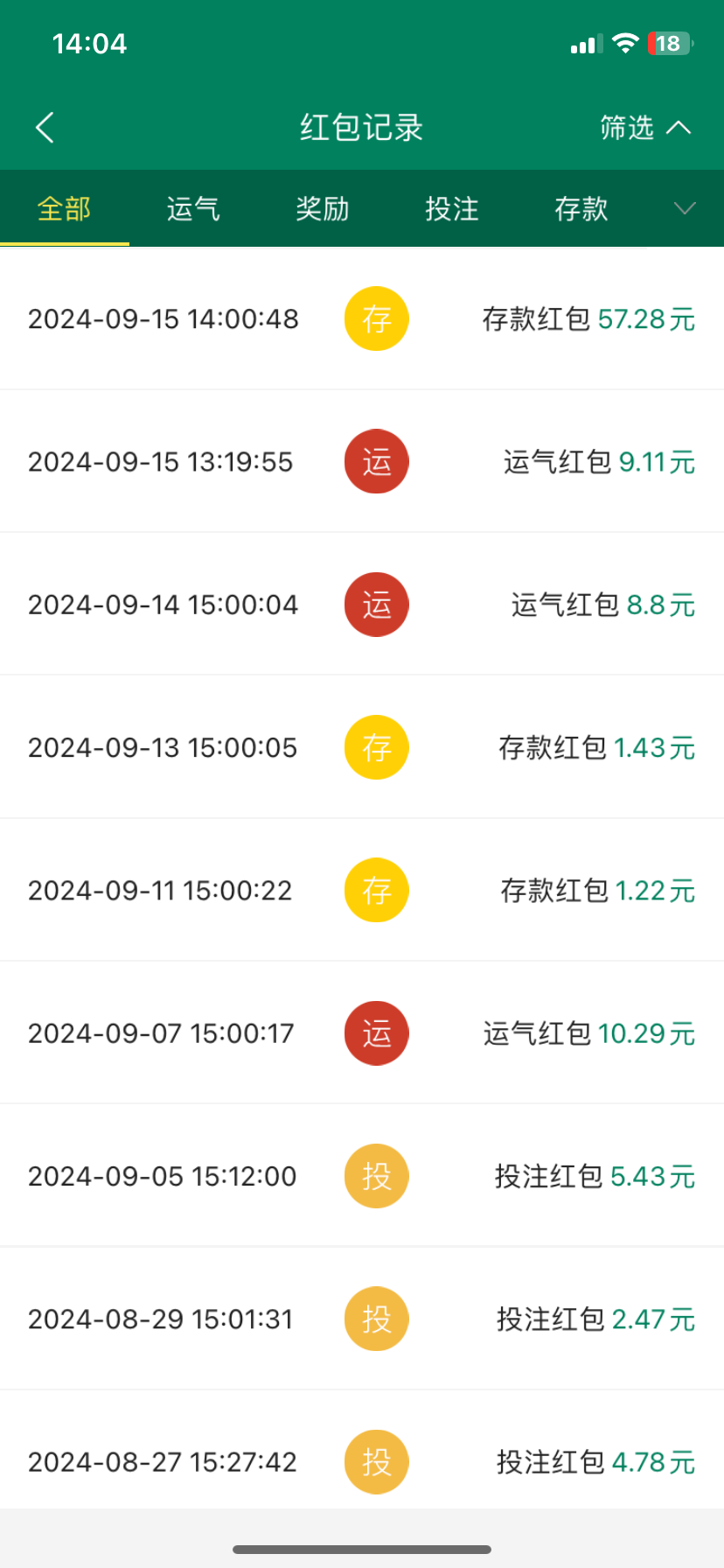724x1568 pixels.
Task: Go back from the 红包记录 page
Action: (x=45, y=128)
